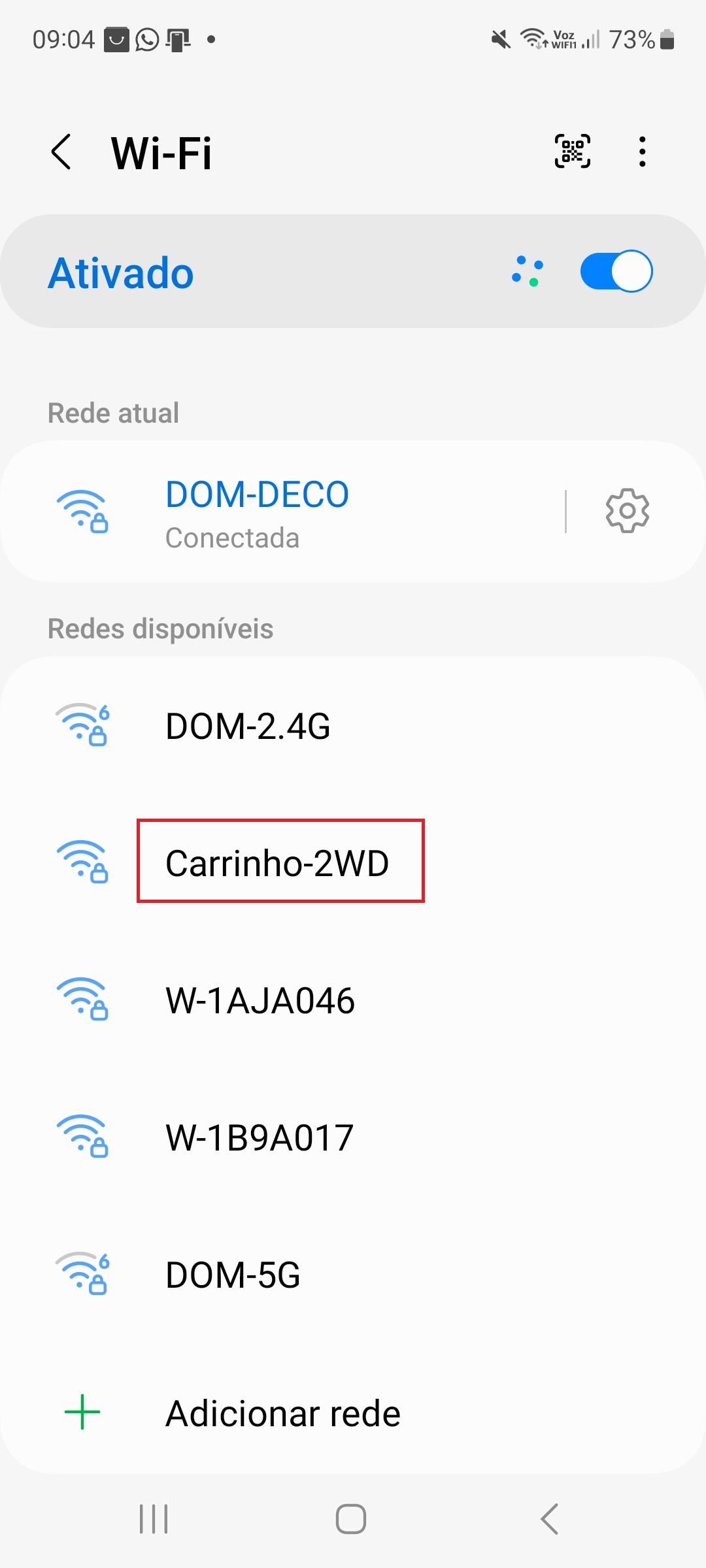
Task: Open the QR code scanner
Action: click(573, 152)
